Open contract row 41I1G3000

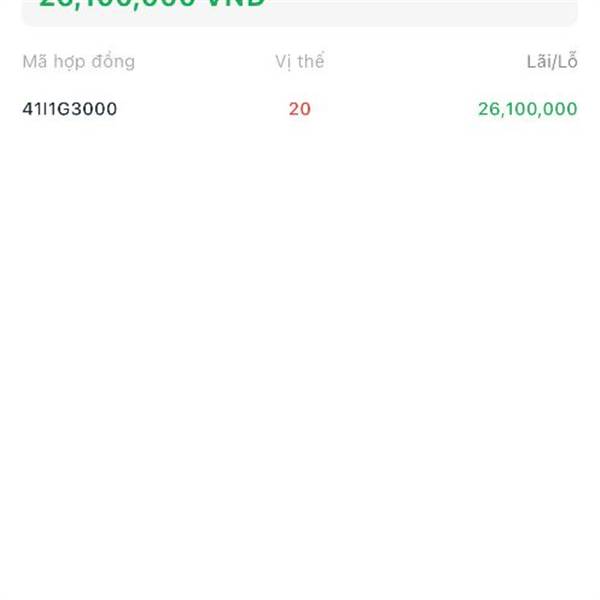coord(300,109)
